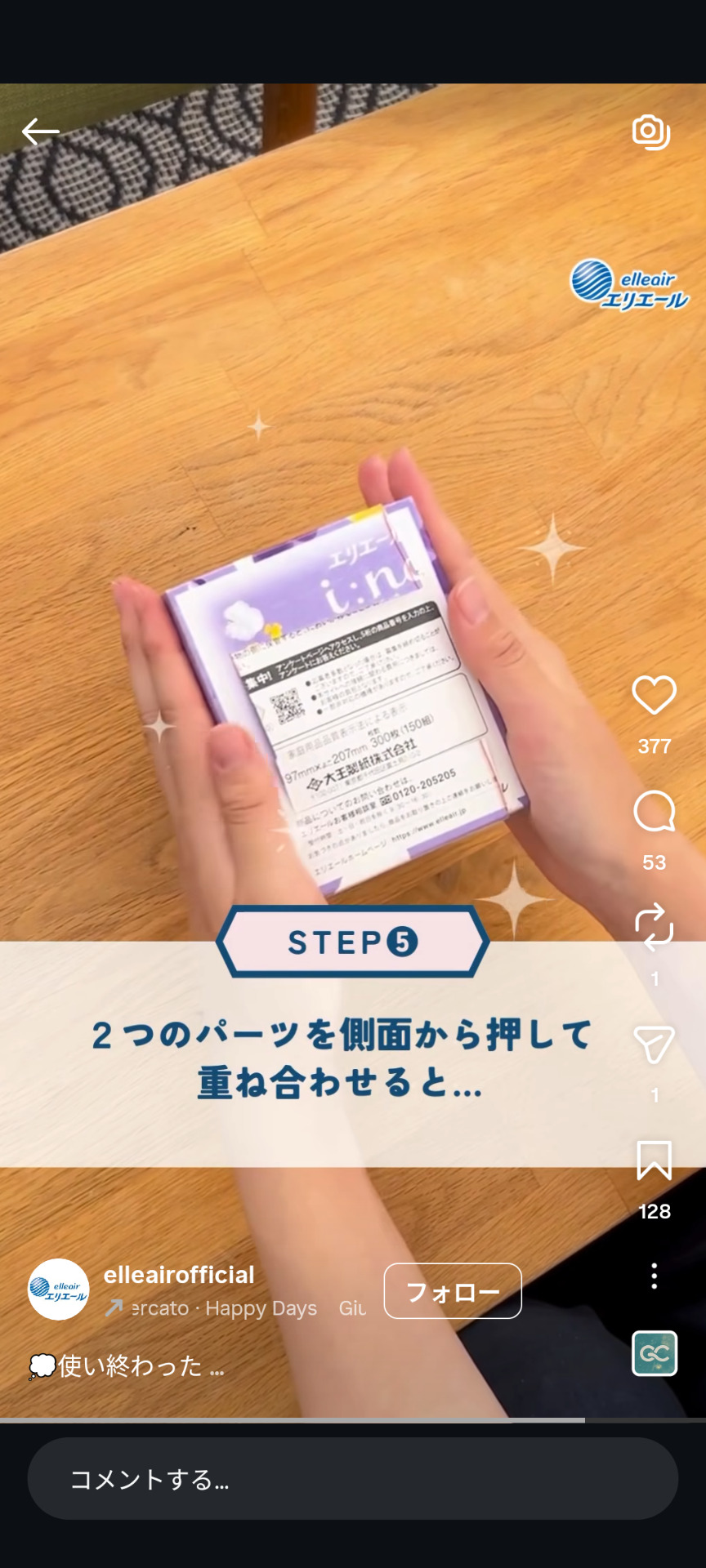Tap the コメントする… comment field
This screenshot has height=1568, width=706.
coord(352,1479)
